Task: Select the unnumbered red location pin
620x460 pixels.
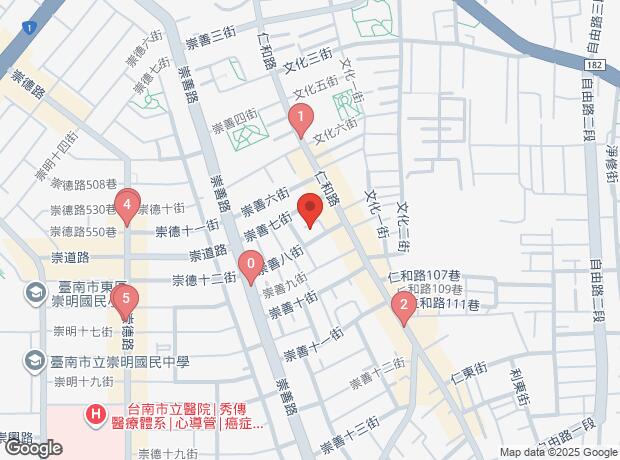Action: coord(310,211)
